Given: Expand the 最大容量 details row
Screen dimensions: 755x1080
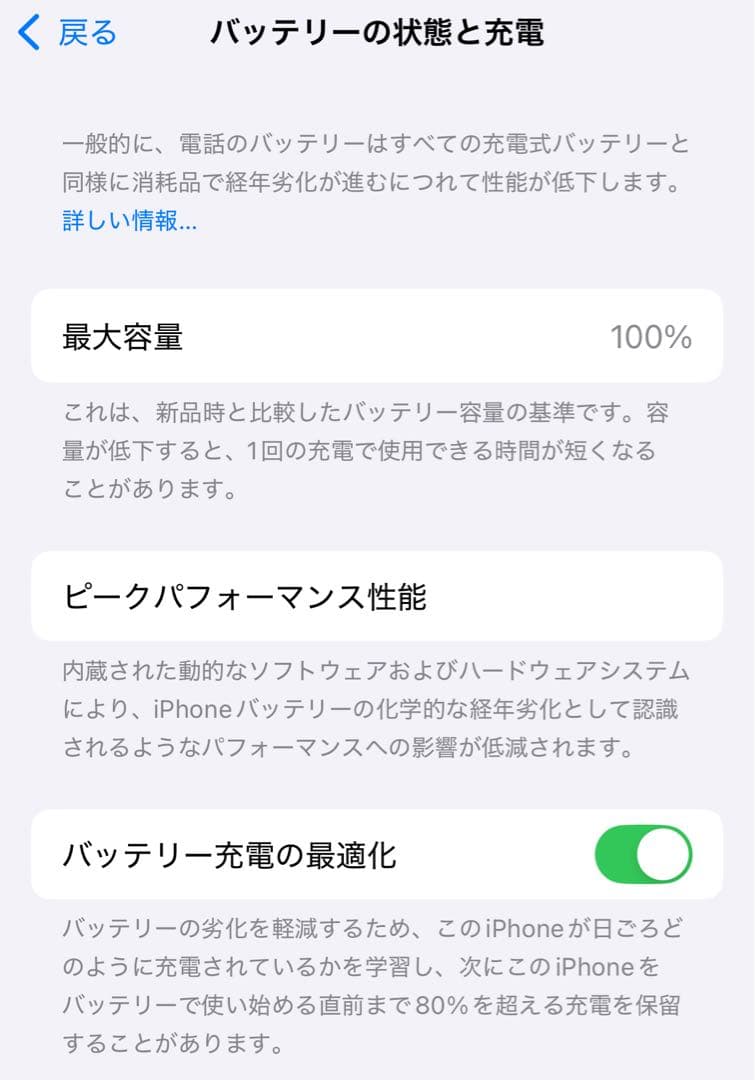Looking at the screenshot, I should pyautogui.click(x=377, y=336).
